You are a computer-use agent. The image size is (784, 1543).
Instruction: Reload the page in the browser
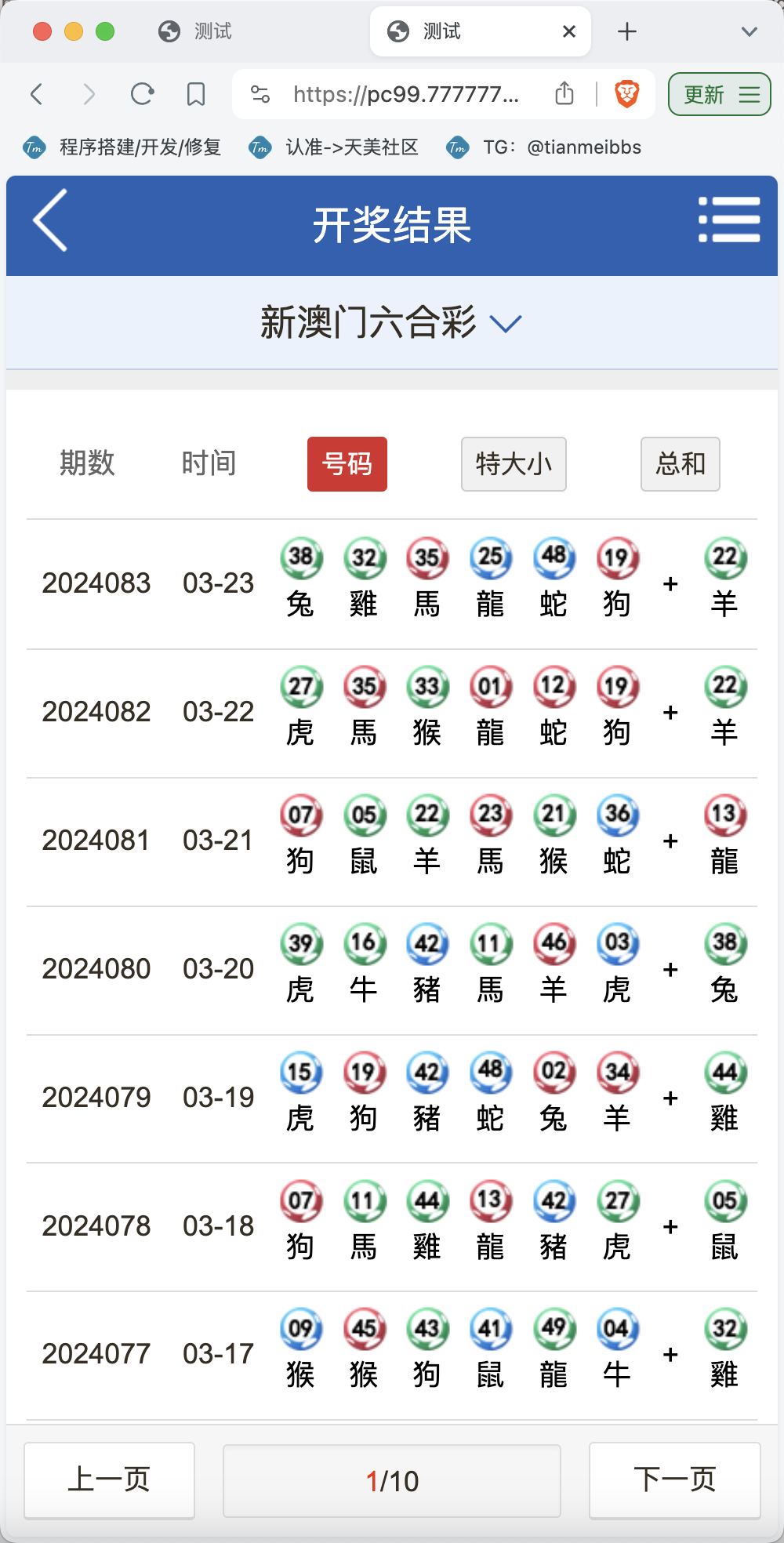[x=142, y=95]
